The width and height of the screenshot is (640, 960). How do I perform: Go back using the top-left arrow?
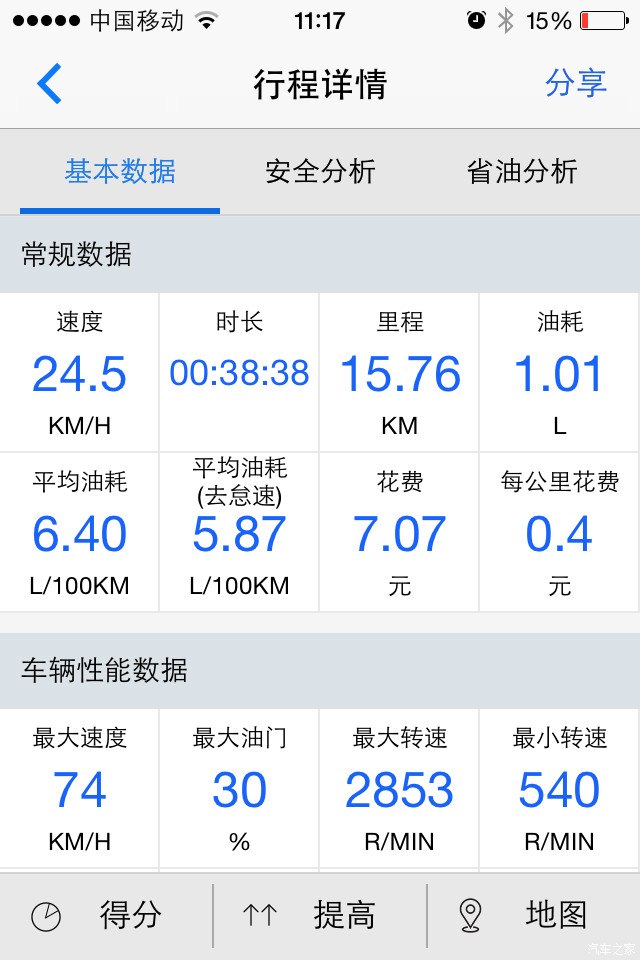[49, 84]
